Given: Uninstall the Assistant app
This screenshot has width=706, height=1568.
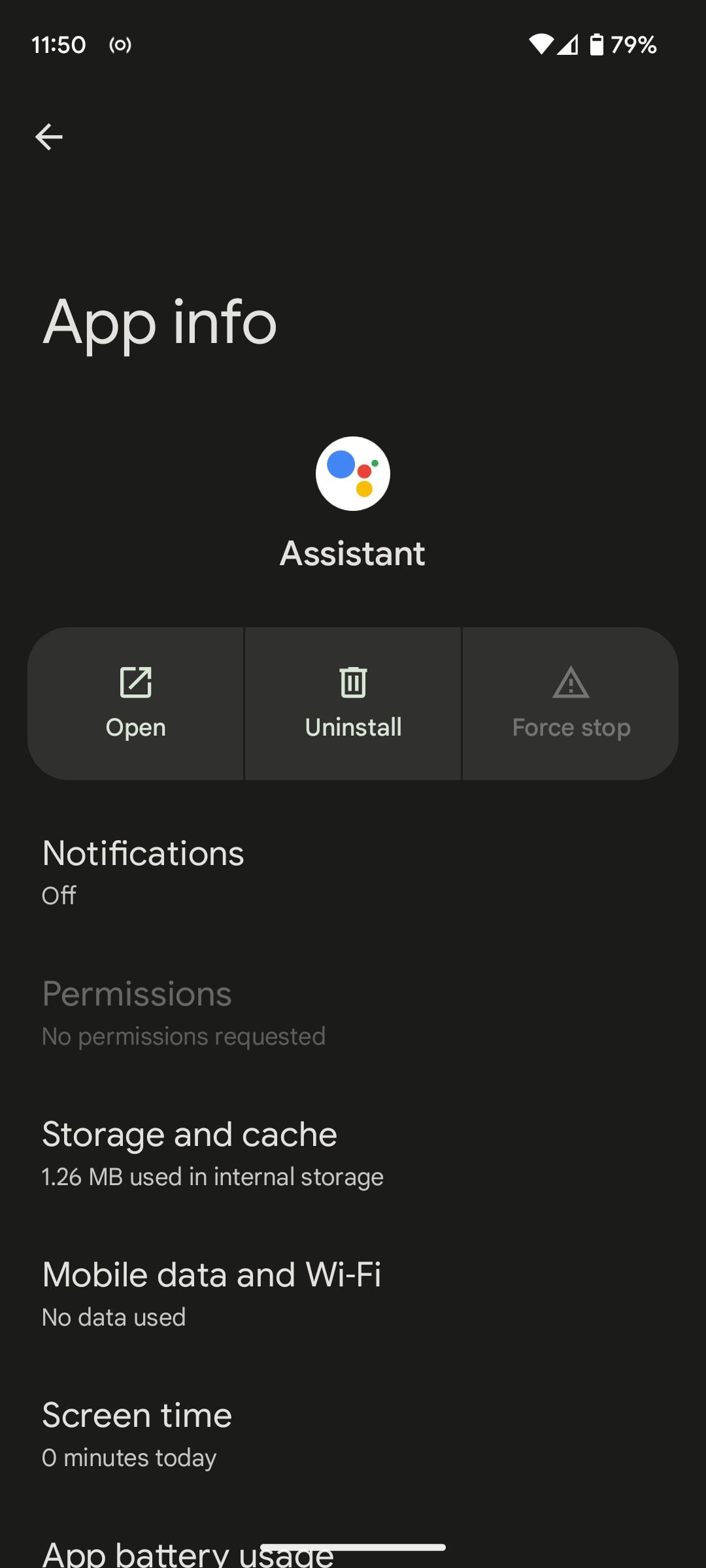Looking at the screenshot, I should pos(353,704).
